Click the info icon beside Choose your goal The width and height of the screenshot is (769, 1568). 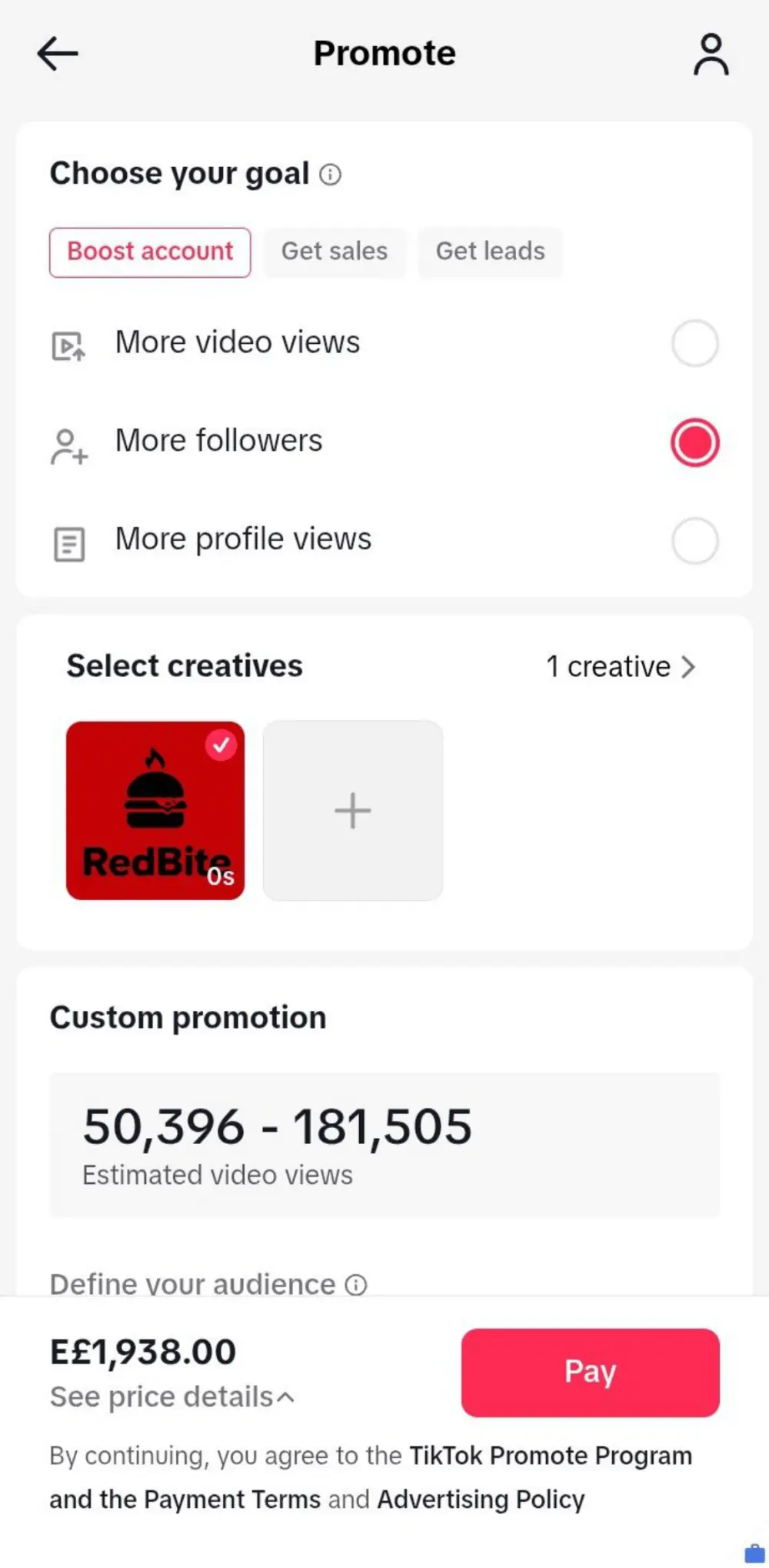331,175
